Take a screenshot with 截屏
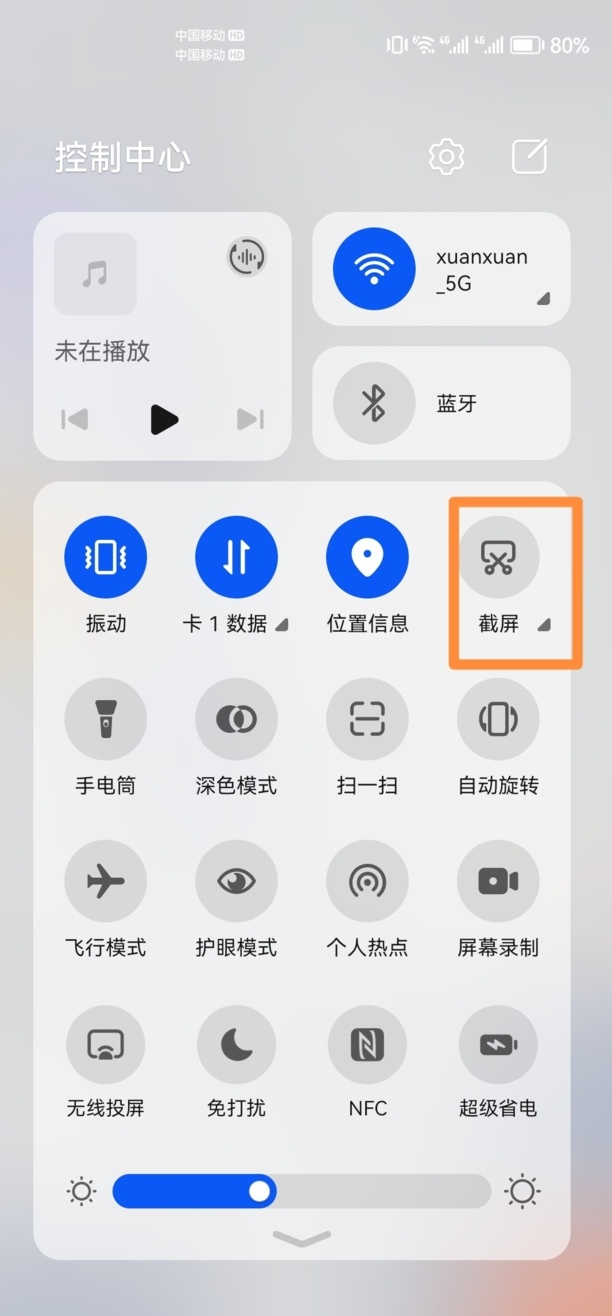The image size is (612, 1316). point(498,557)
